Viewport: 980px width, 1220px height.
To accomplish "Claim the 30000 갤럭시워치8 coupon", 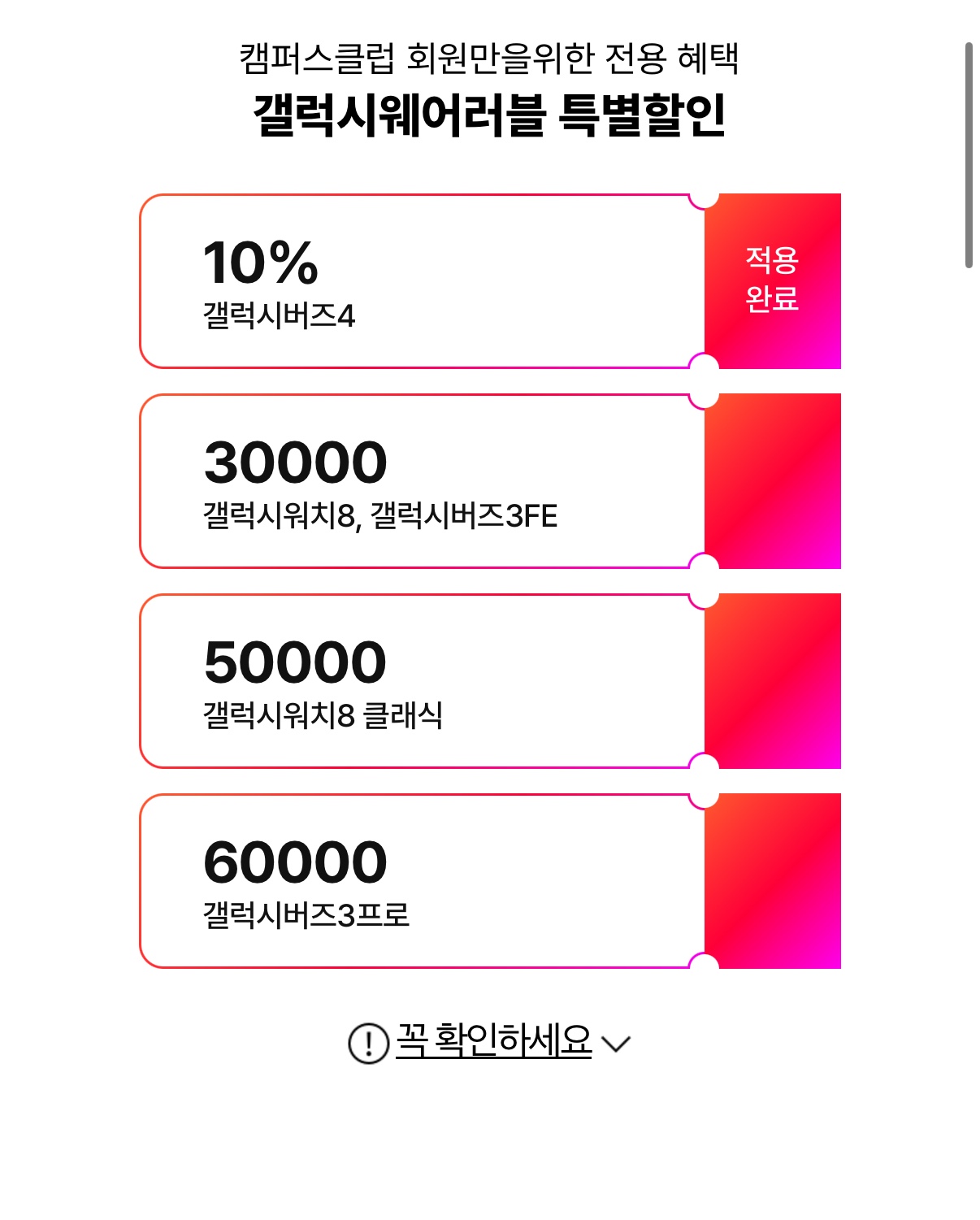I will pyautogui.click(x=772, y=481).
